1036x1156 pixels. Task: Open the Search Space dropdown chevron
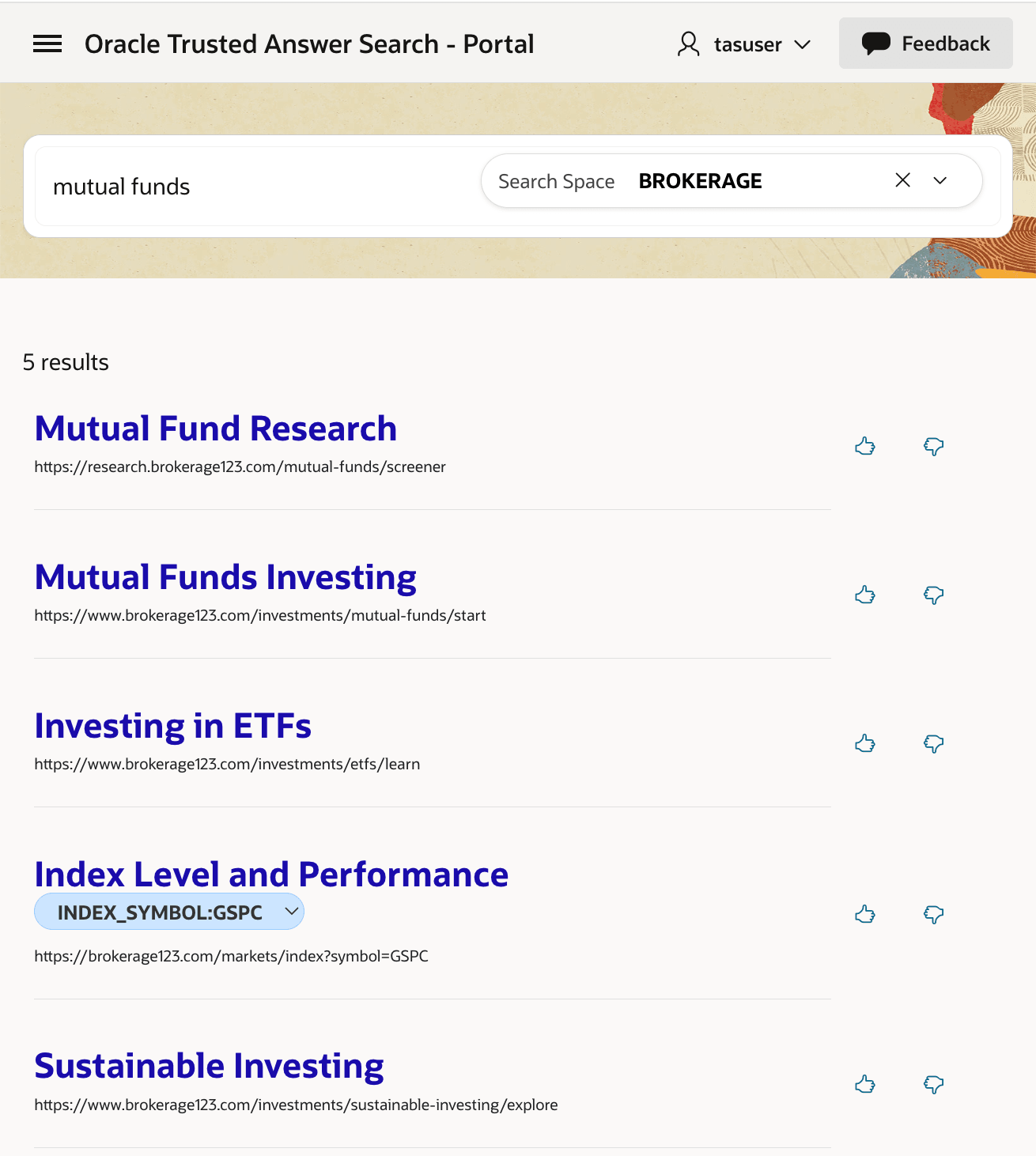coord(940,180)
